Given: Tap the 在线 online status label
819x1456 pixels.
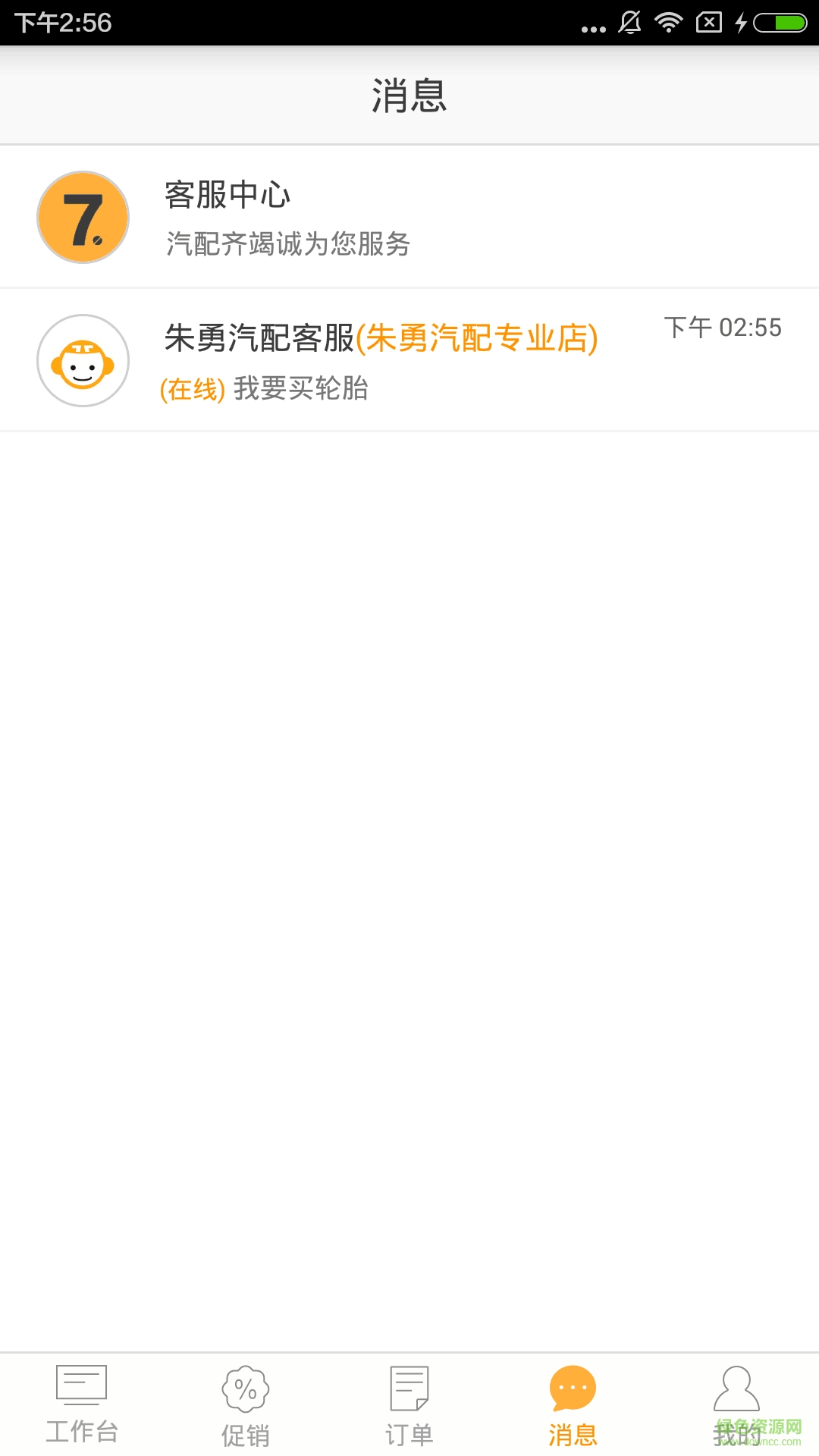Looking at the screenshot, I should (x=192, y=391).
